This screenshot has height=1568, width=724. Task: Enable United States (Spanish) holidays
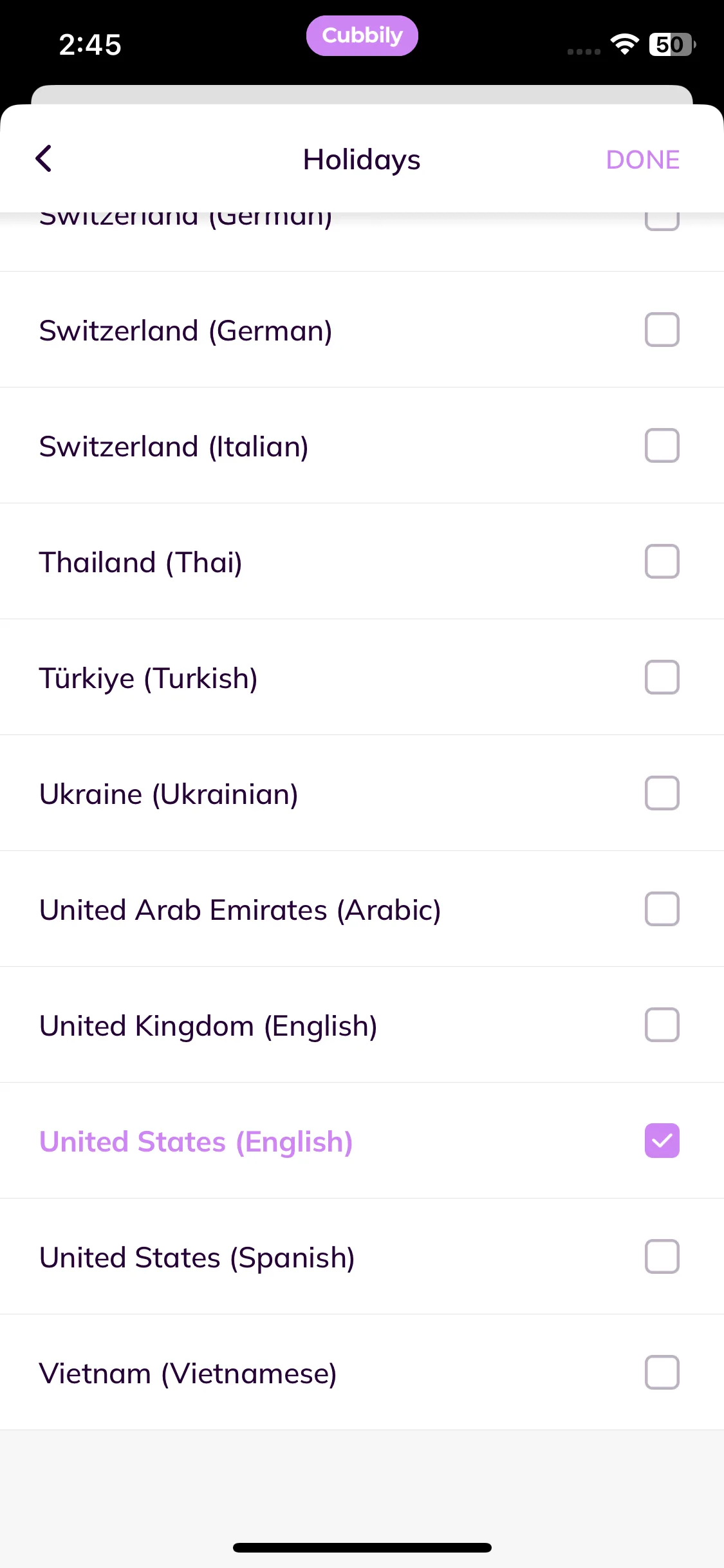[x=662, y=1256]
